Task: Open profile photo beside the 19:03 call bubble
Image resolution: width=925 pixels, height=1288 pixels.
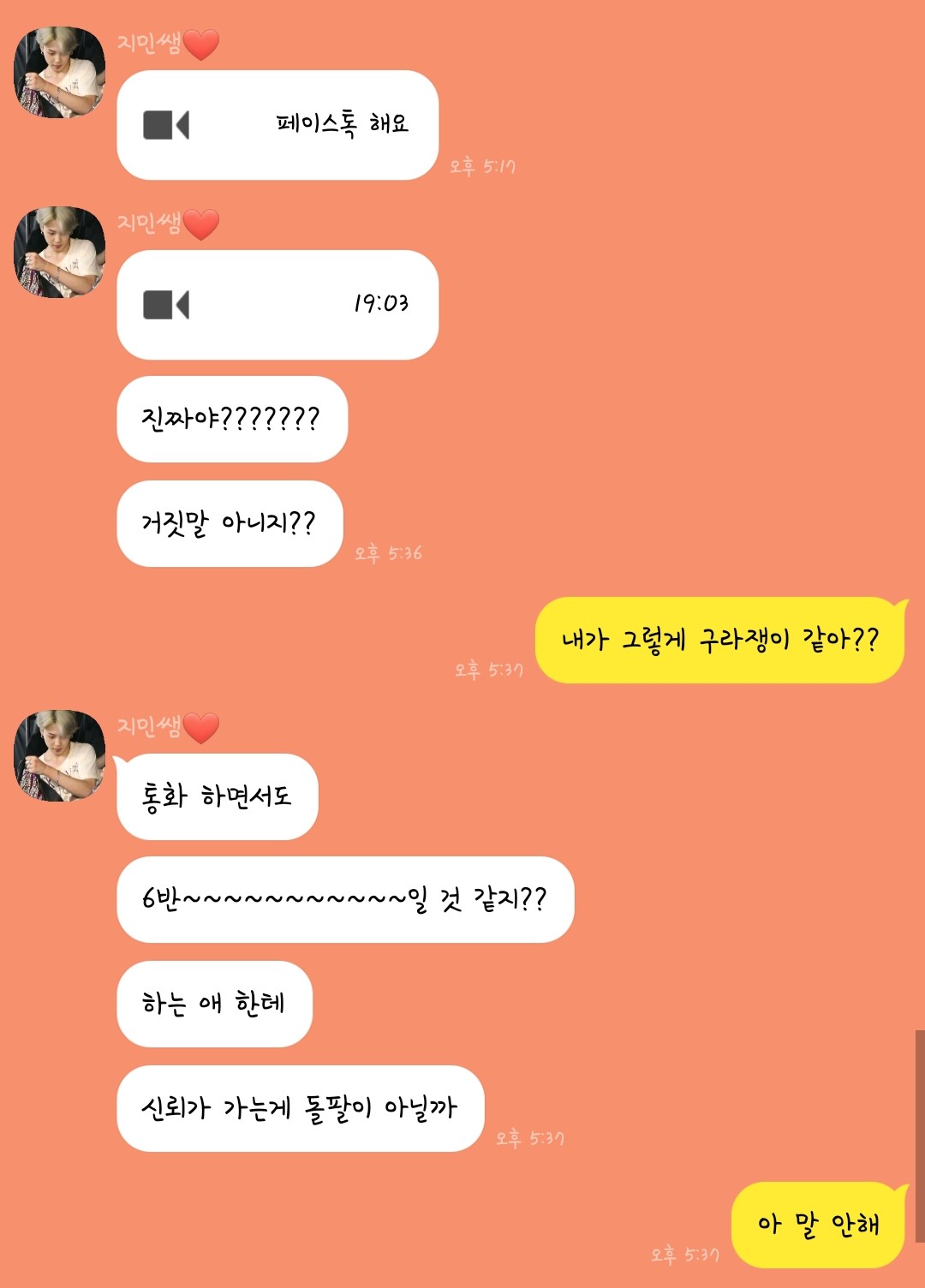Action: click(59, 253)
